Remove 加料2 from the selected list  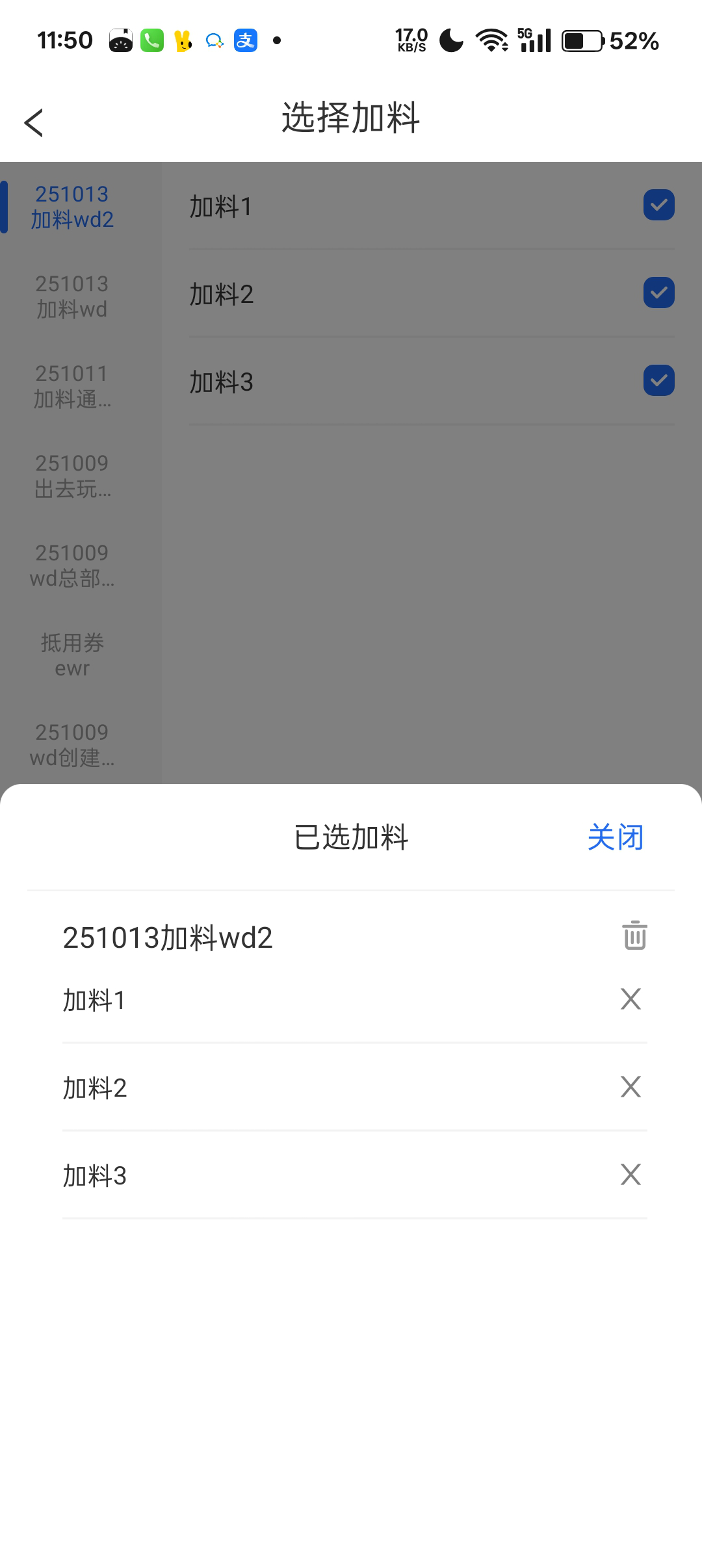[630, 1087]
